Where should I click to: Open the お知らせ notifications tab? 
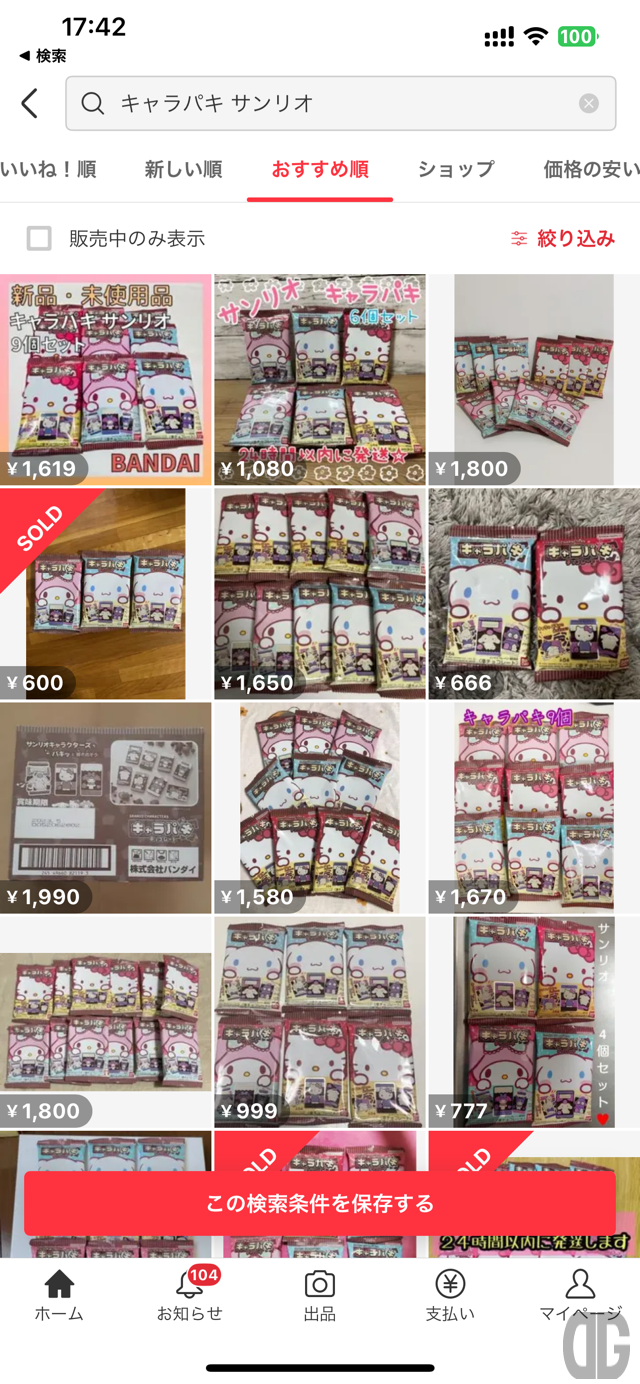tap(189, 1296)
